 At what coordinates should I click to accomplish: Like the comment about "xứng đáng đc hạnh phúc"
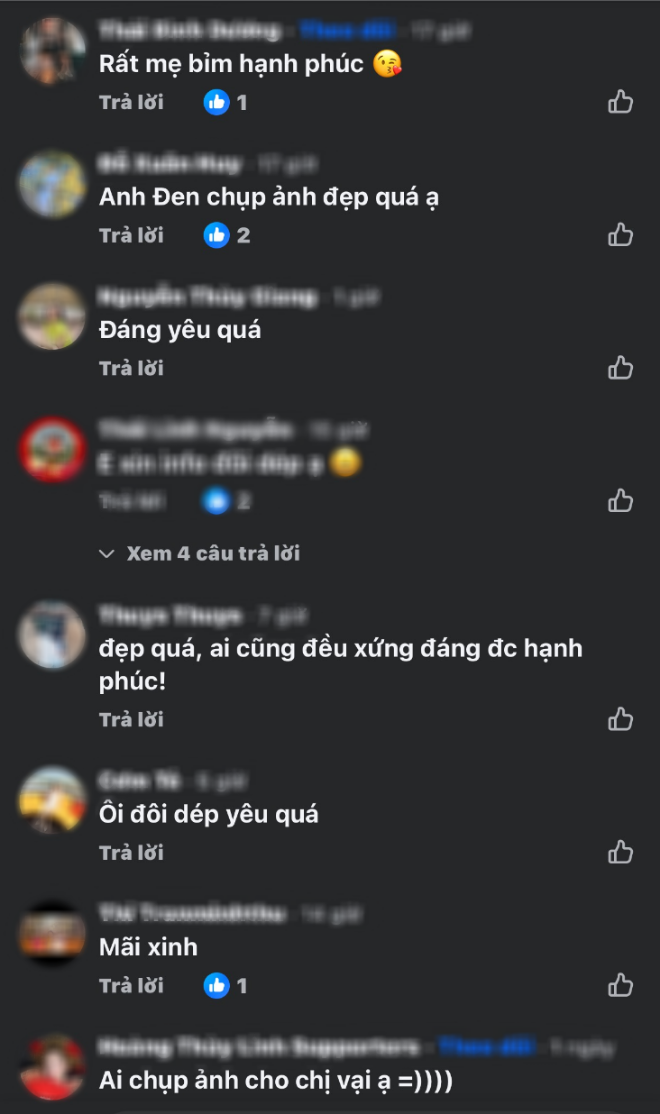pyautogui.click(x=621, y=719)
